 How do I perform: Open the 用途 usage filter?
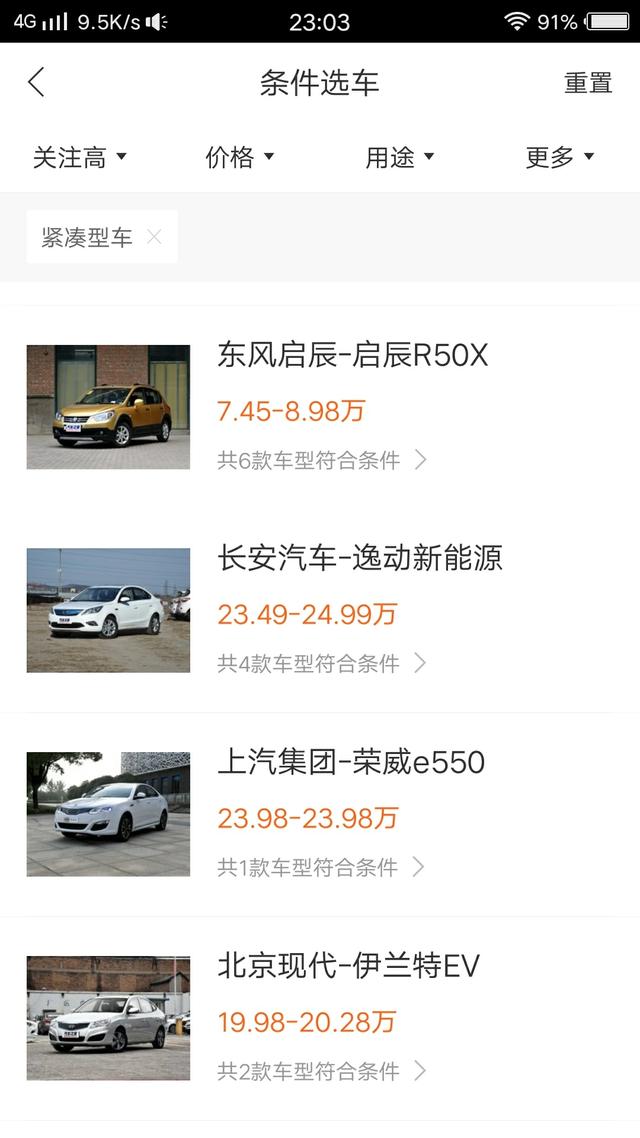coord(400,157)
